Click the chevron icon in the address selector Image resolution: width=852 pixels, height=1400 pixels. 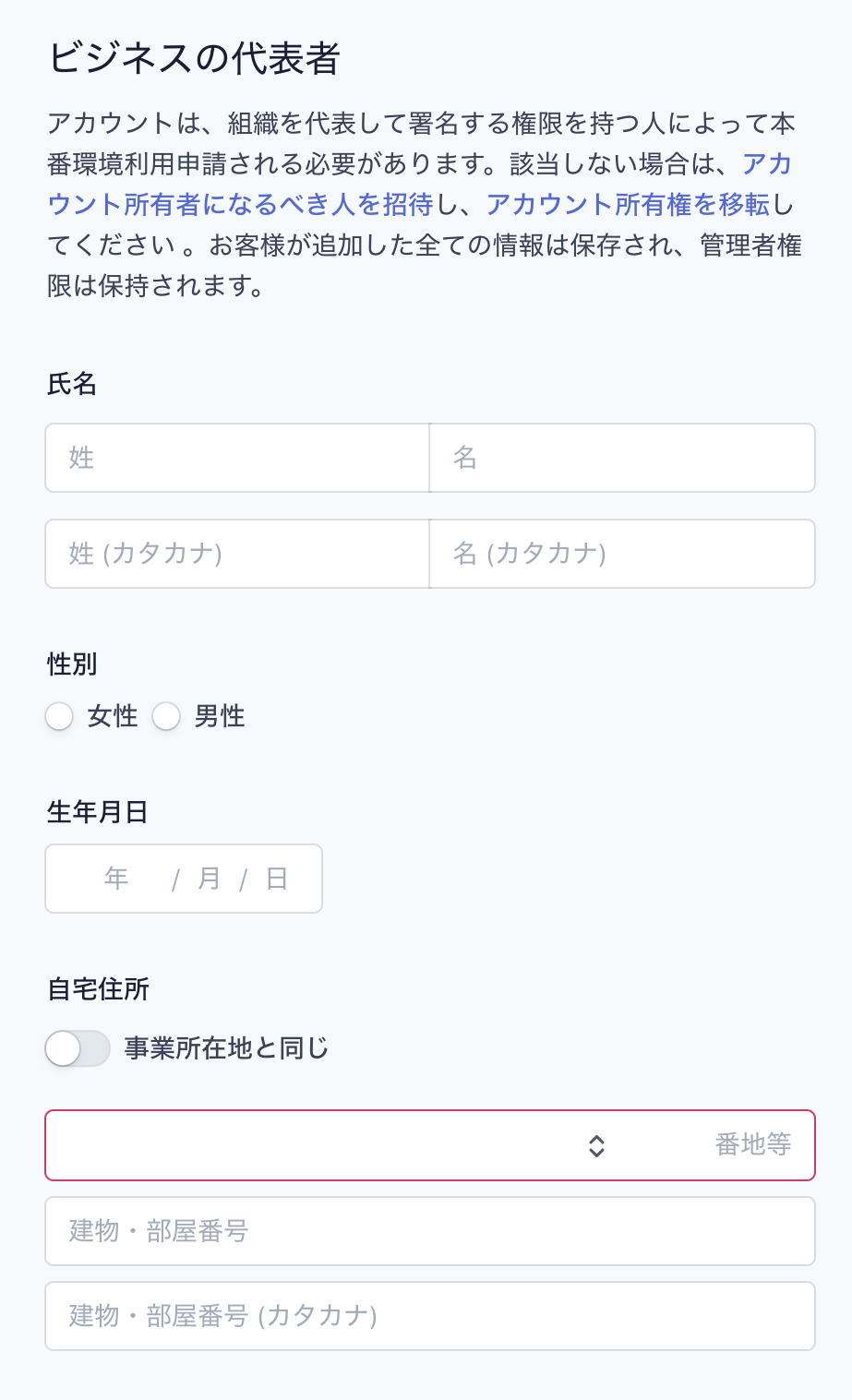click(597, 1145)
